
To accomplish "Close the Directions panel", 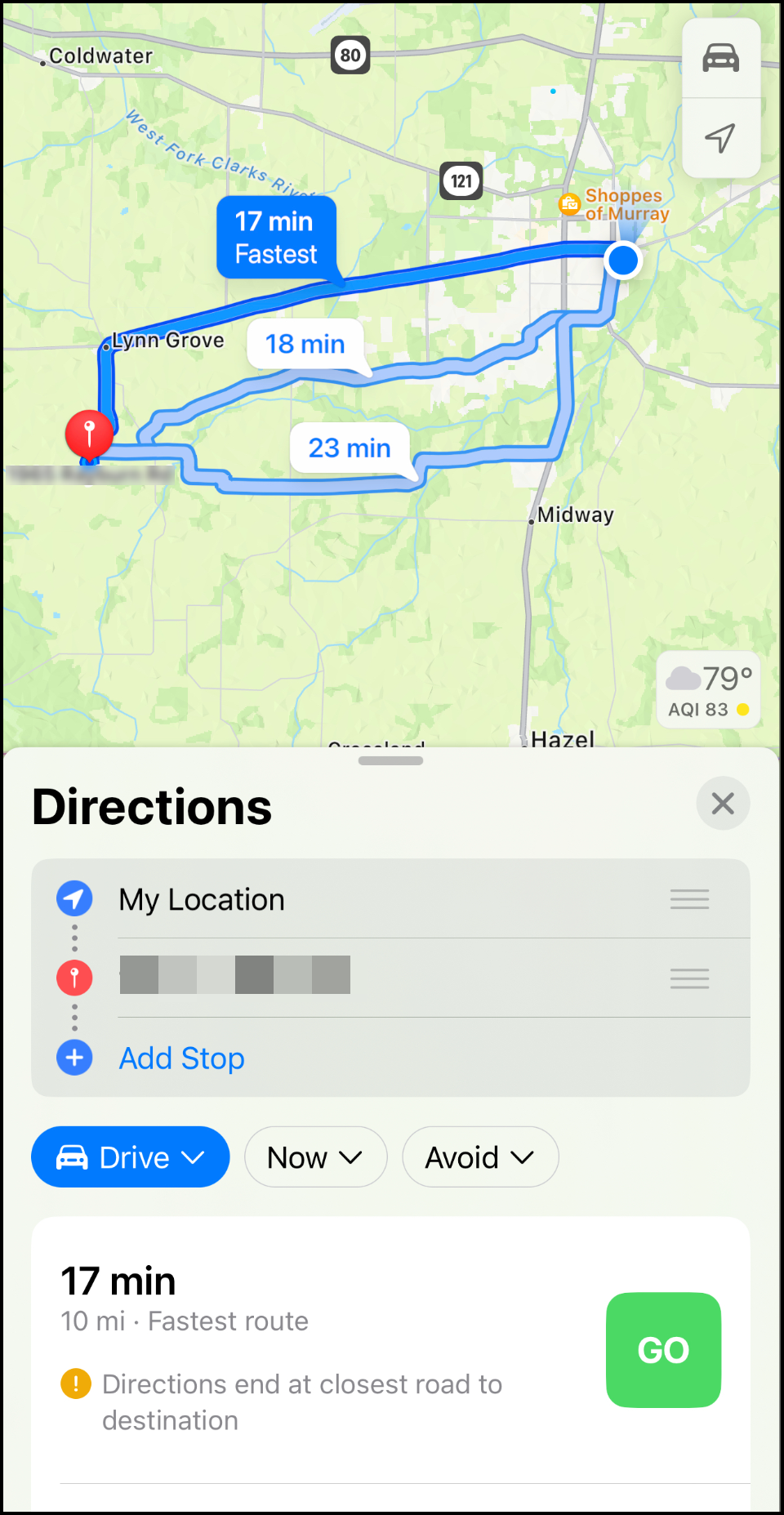I will click(x=722, y=804).
